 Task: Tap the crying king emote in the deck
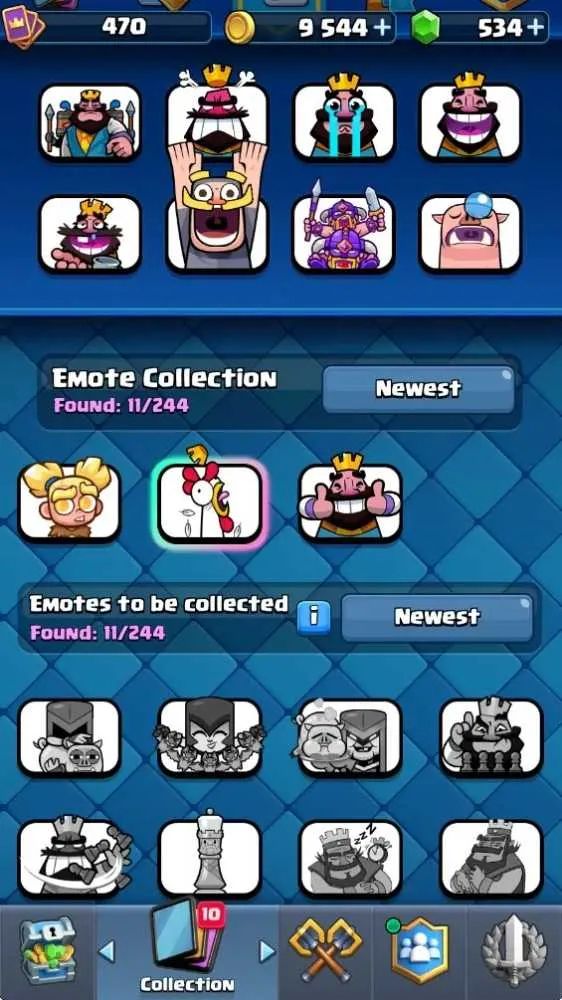[344, 119]
